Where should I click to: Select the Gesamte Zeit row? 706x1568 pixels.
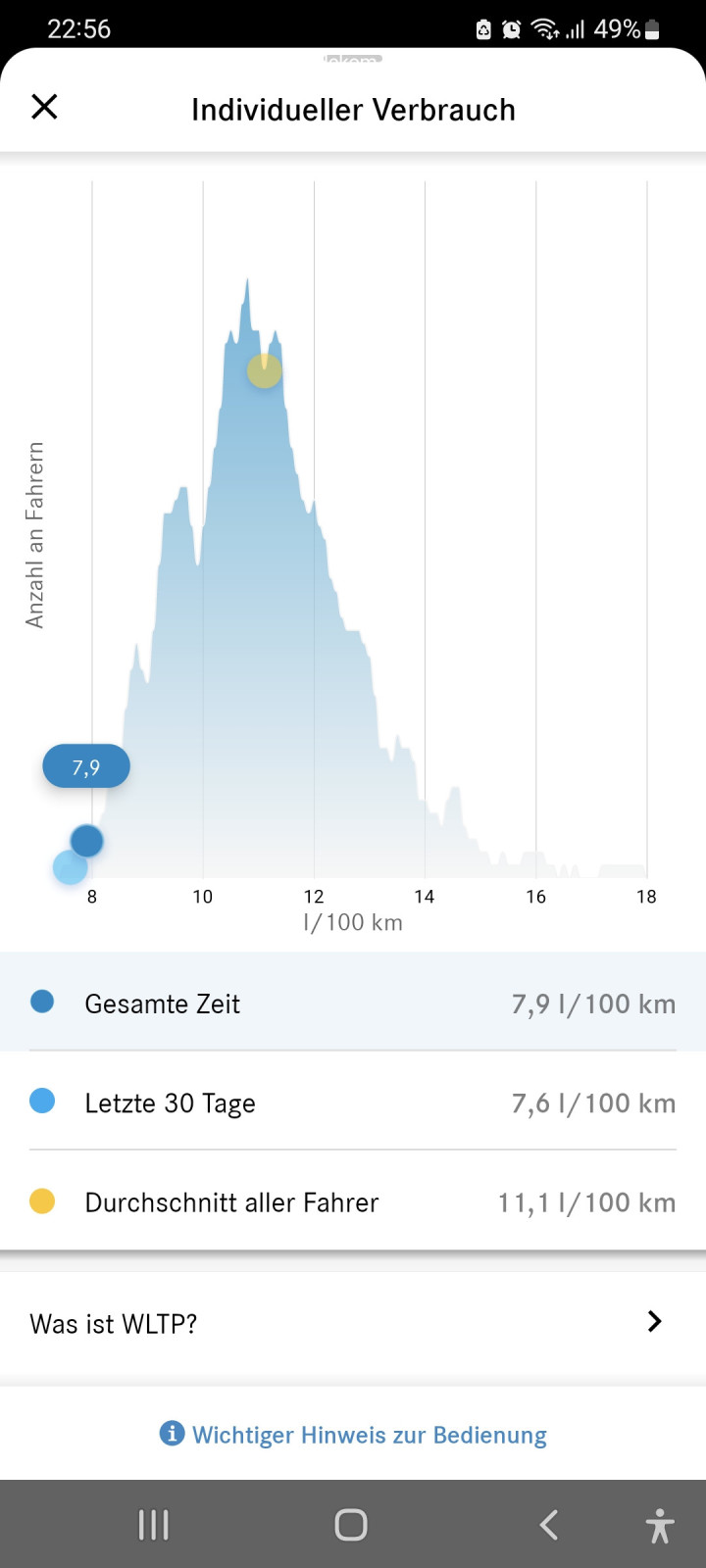[x=353, y=1003]
